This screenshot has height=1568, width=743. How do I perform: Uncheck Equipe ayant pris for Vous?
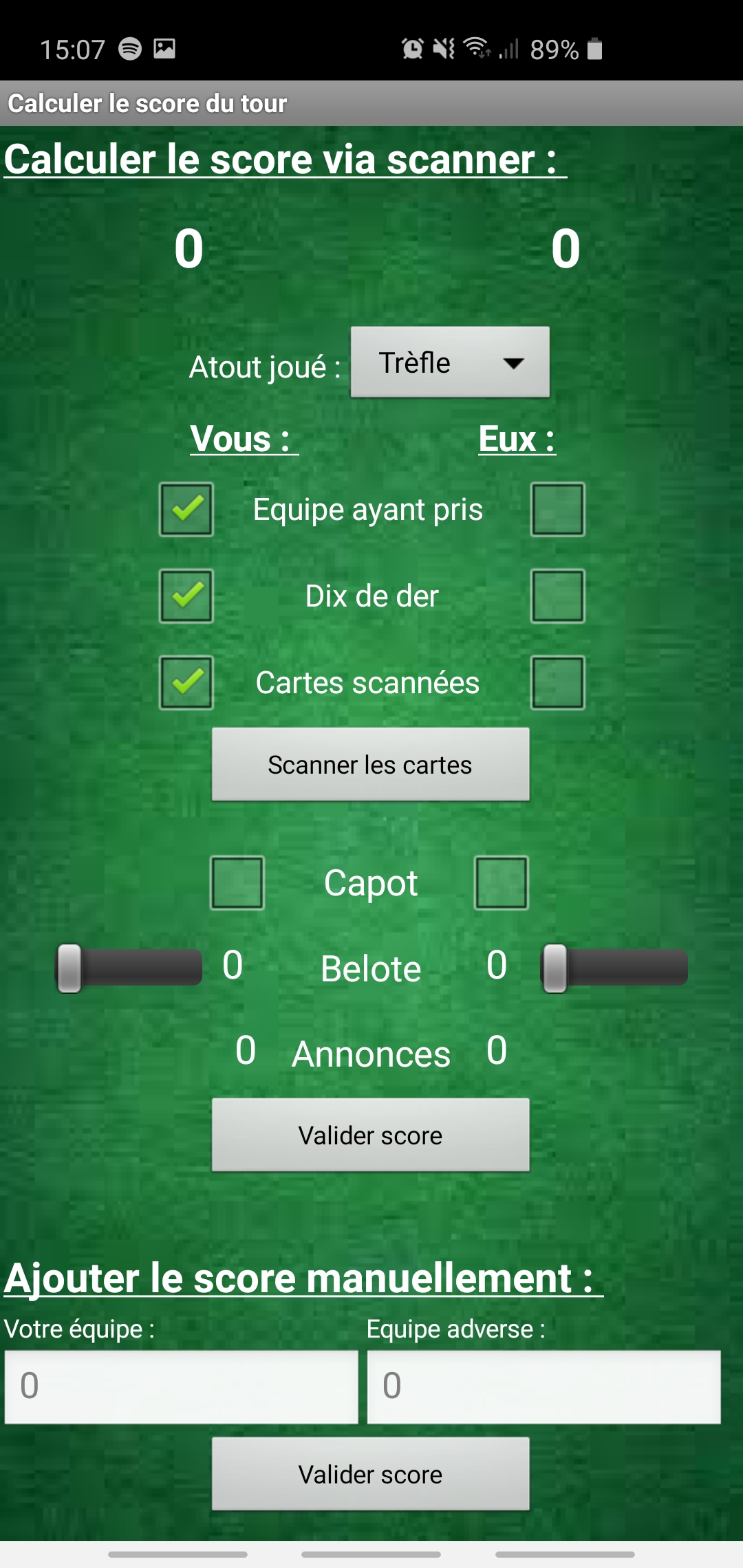(186, 510)
